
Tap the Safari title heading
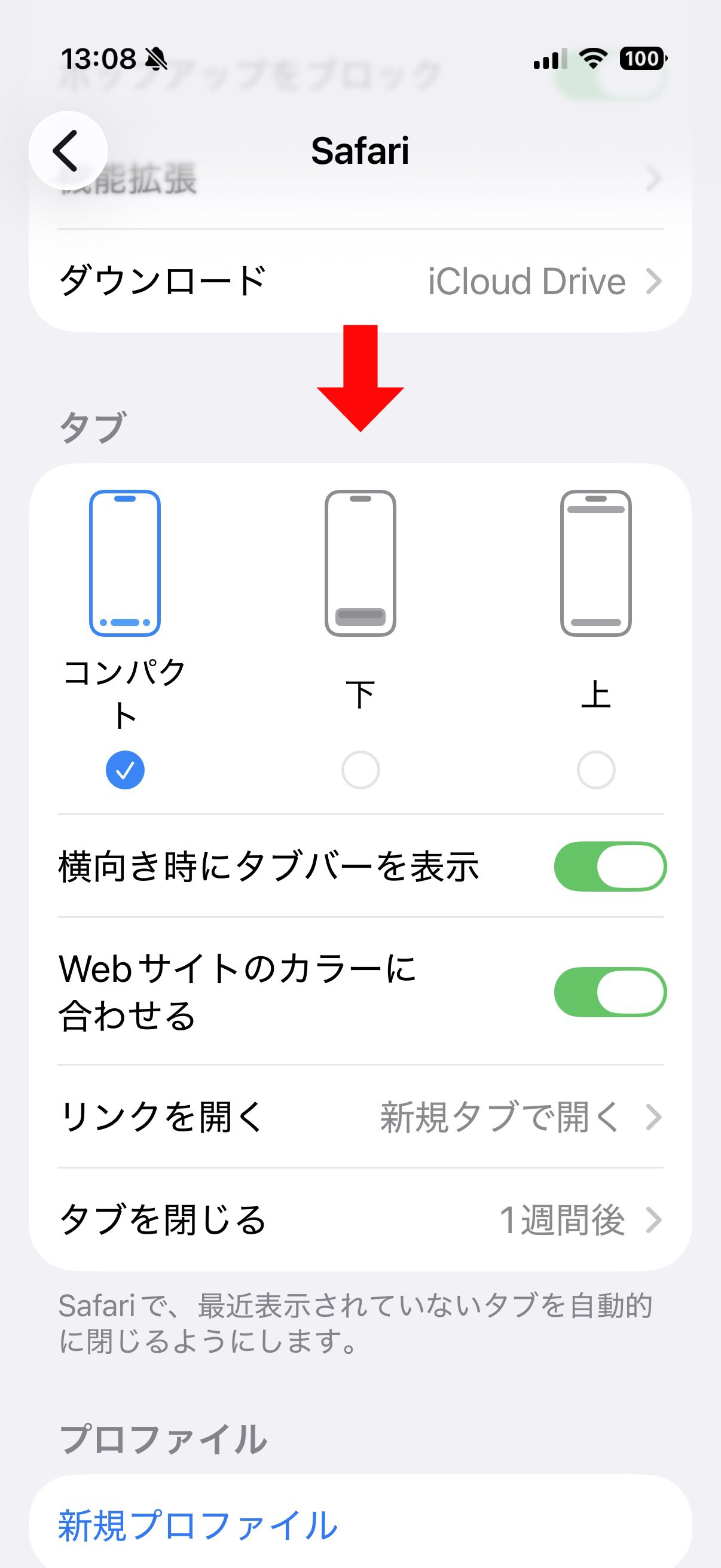pyautogui.click(x=360, y=151)
